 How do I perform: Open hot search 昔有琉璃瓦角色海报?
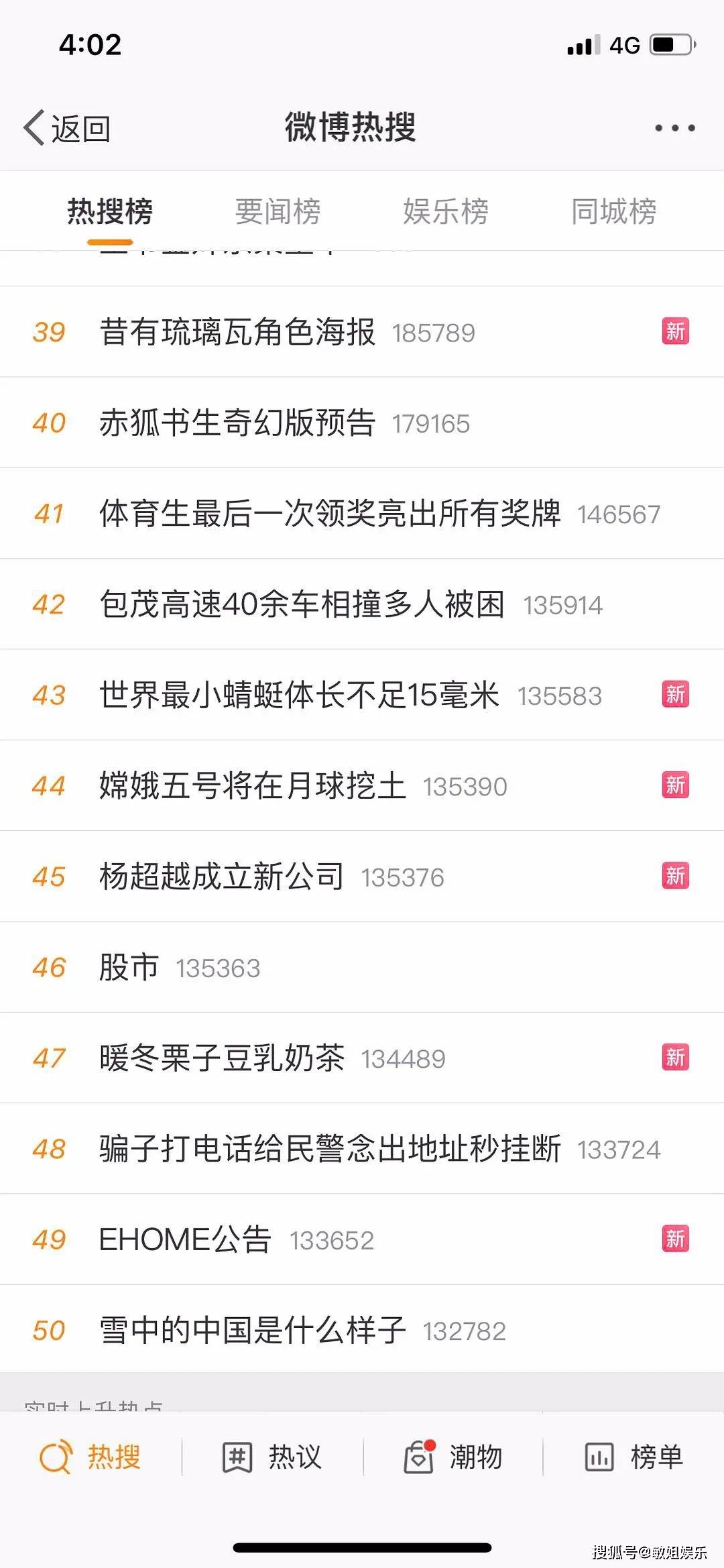tap(237, 332)
